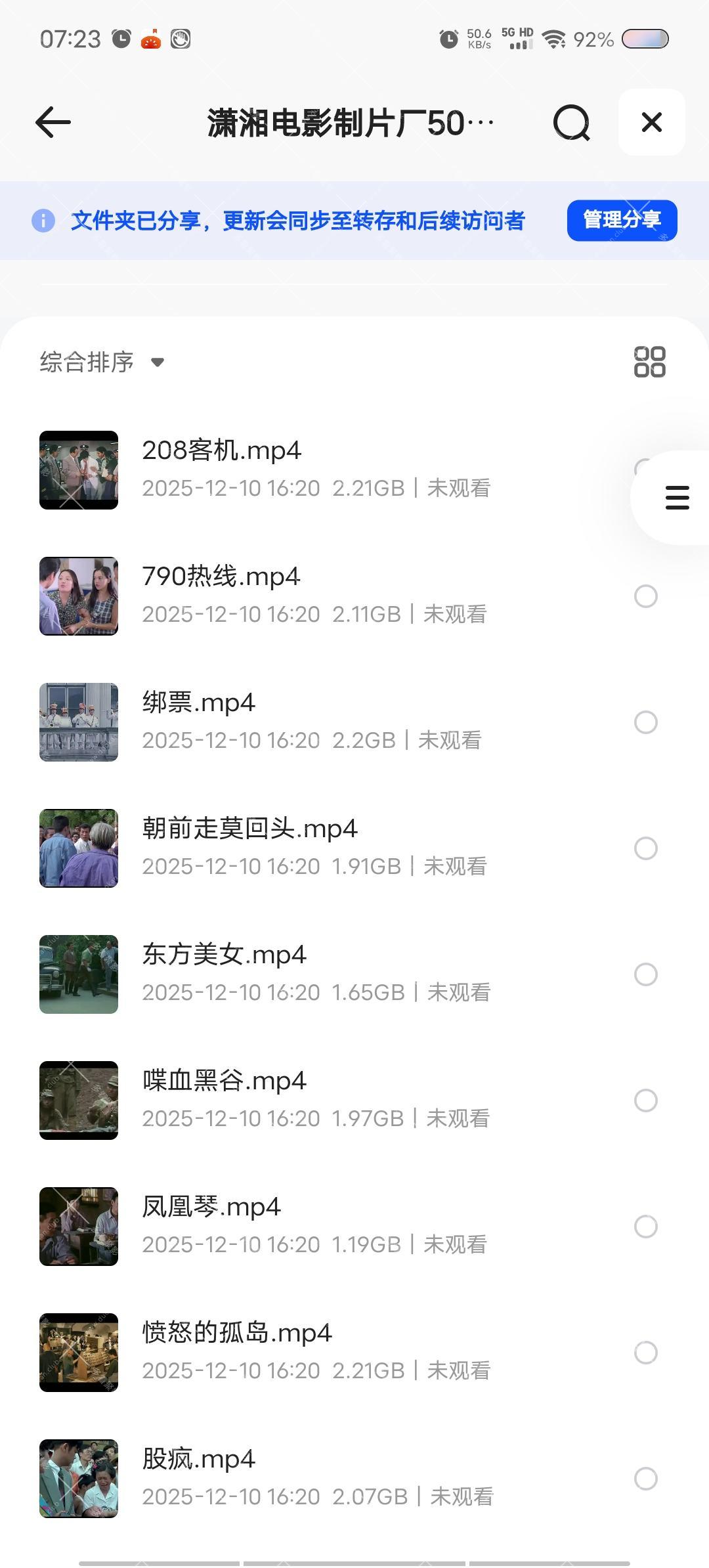Select the circle for 790热线.mp4

click(x=646, y=596)
